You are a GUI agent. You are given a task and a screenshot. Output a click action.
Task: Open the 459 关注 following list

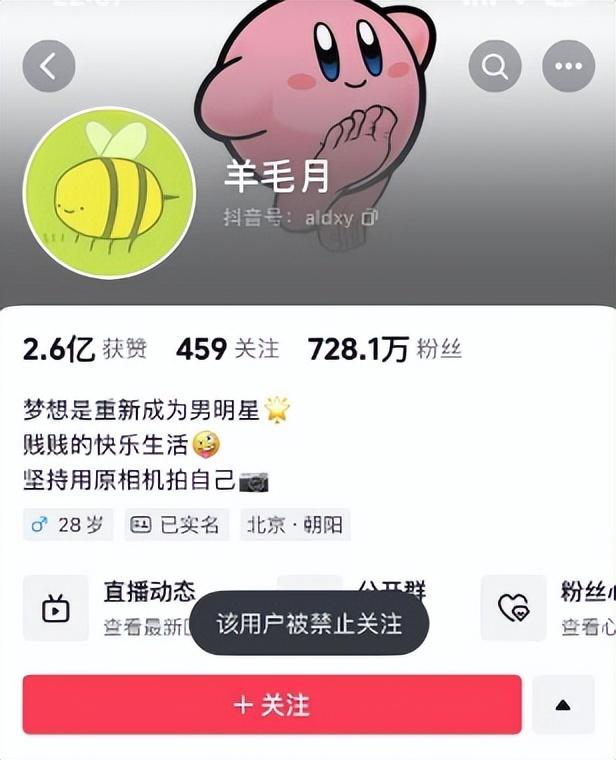[227, 349]
